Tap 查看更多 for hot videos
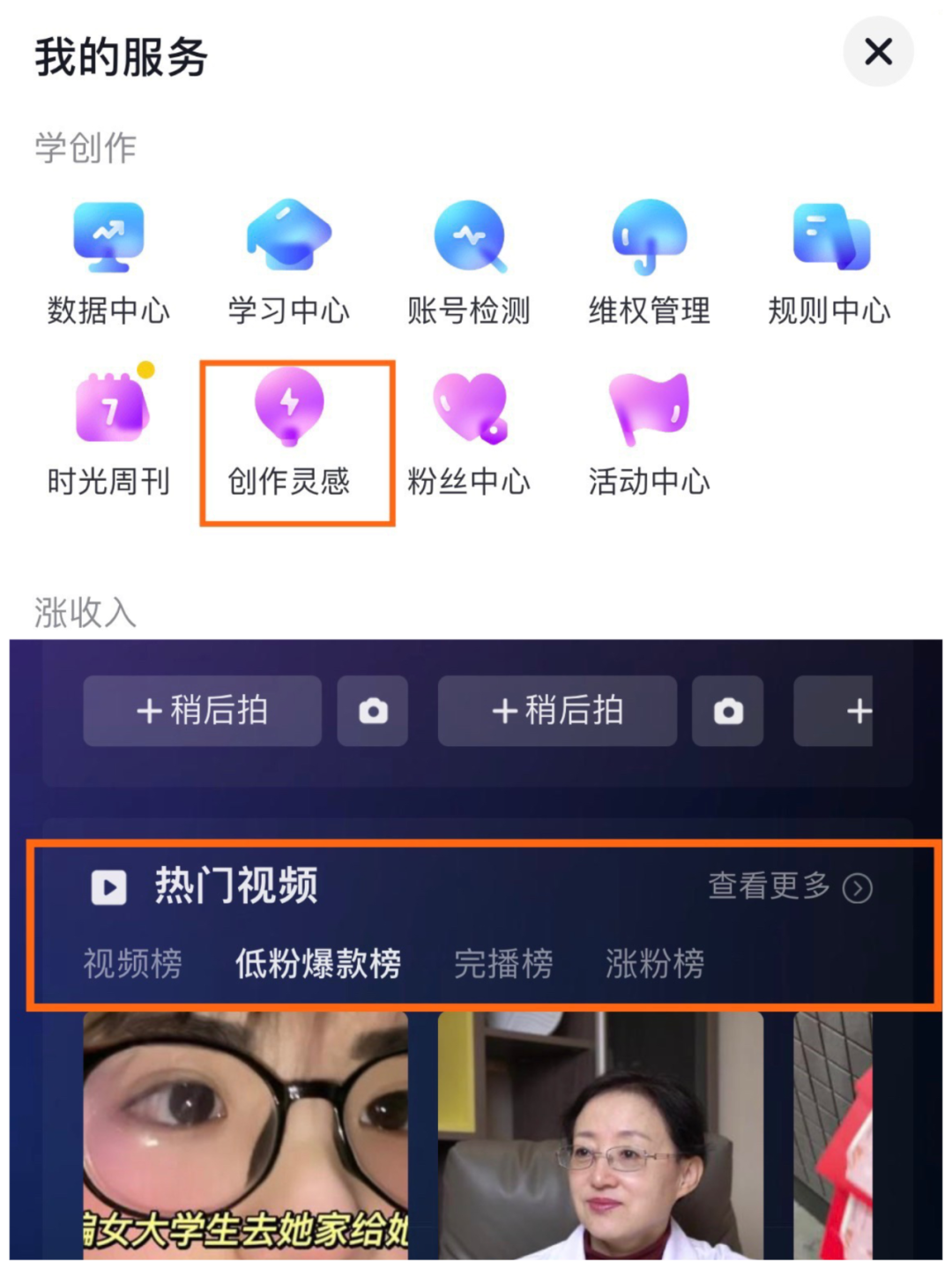 click(x=789, y=886)
